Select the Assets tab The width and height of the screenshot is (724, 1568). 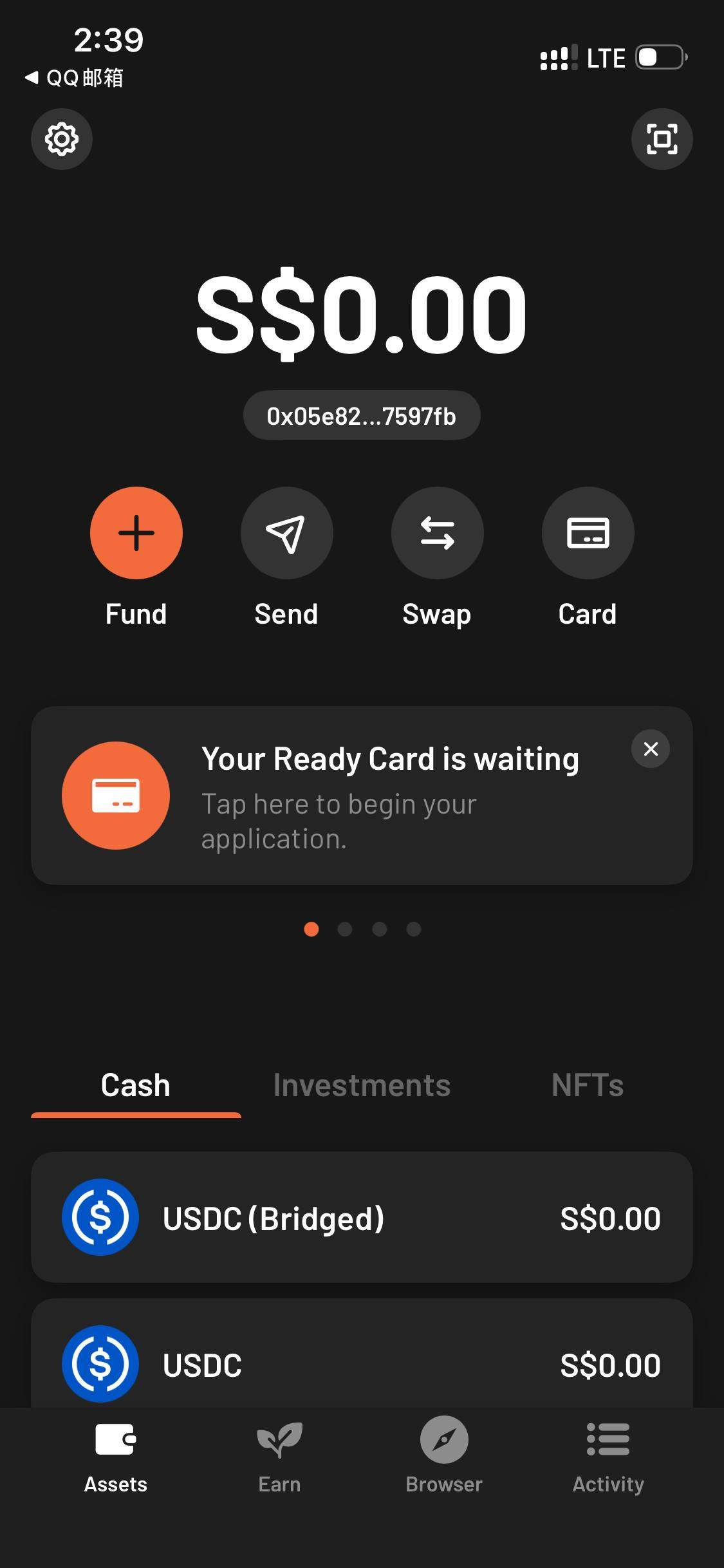116,1456
